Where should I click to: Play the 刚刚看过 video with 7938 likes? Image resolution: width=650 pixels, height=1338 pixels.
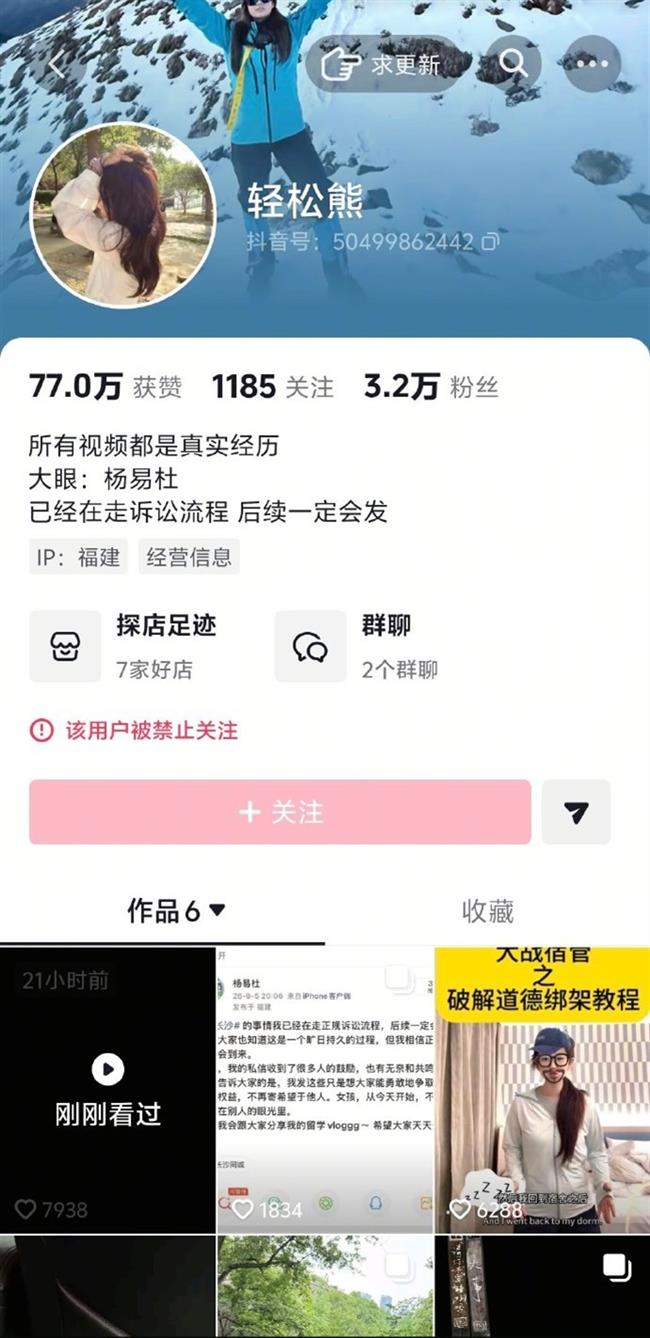pos(107,1089)
